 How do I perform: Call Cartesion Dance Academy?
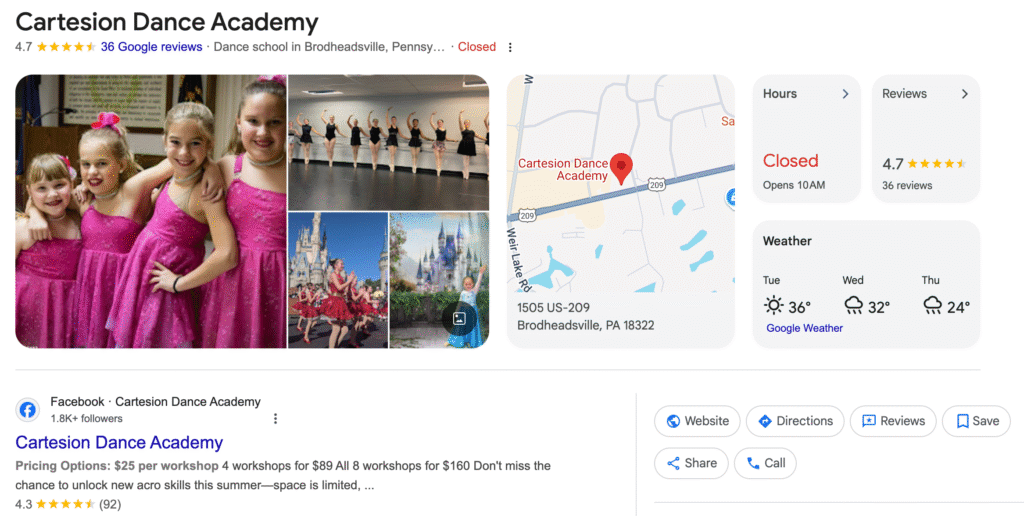coord(765,463)
